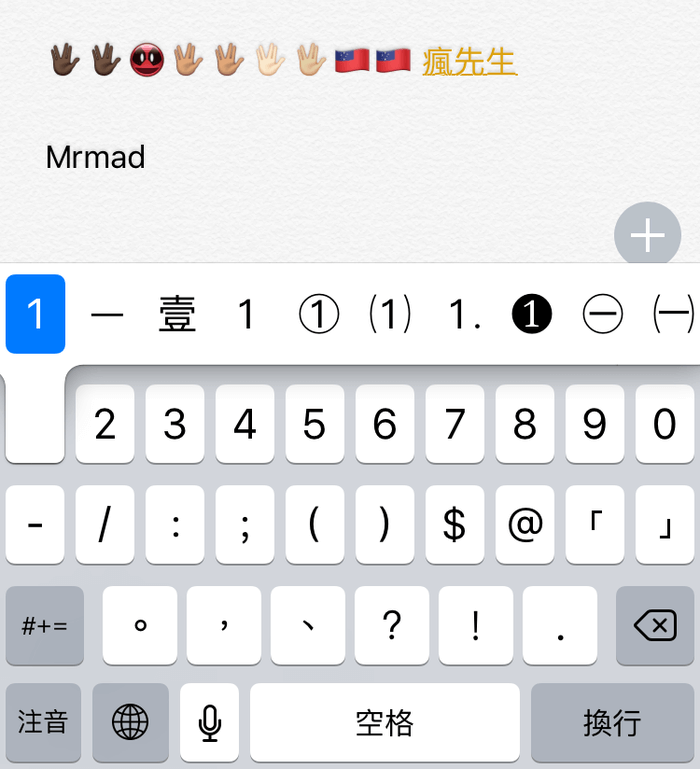Select the 壹 character variant

177,316
